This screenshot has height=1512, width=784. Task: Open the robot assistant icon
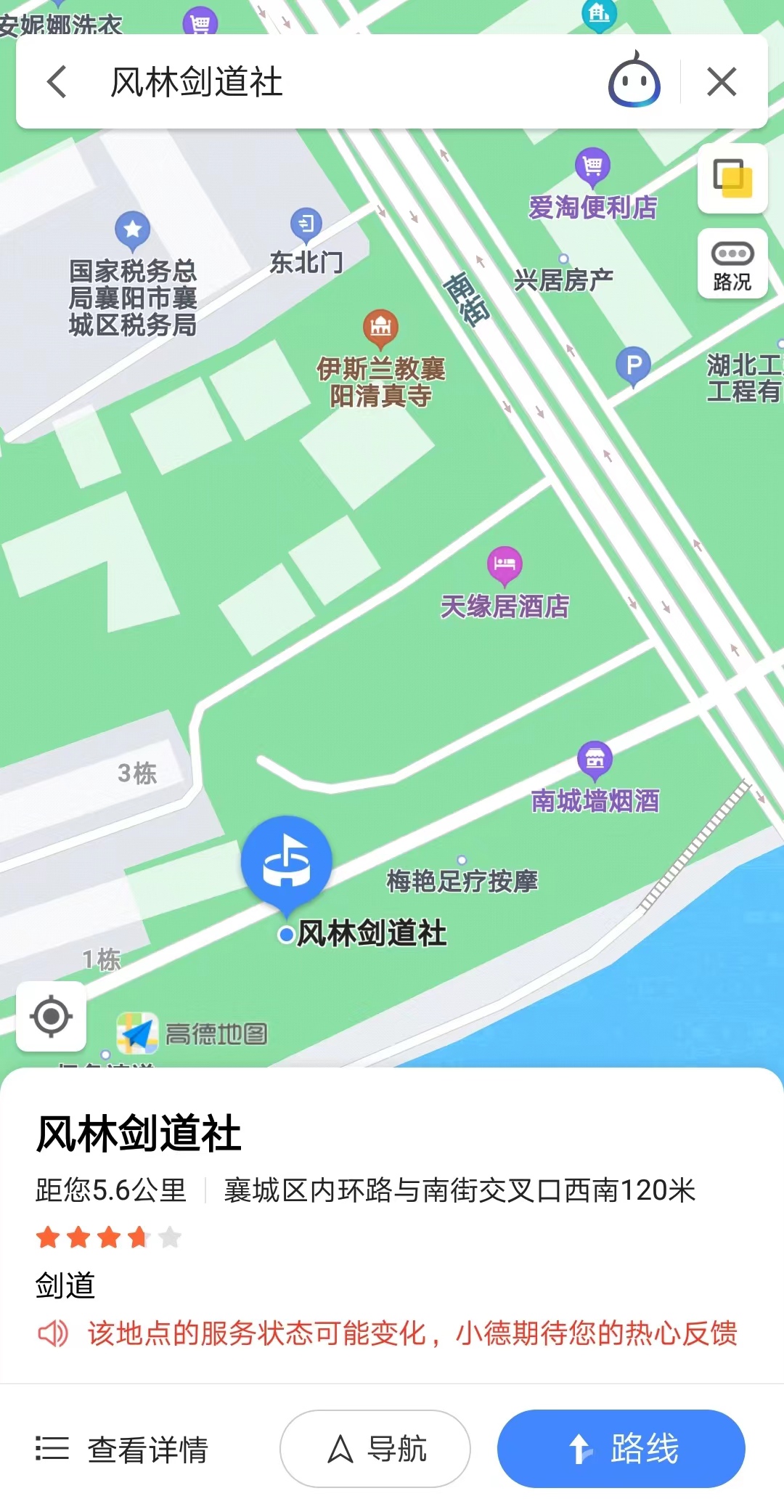(634, 81)
